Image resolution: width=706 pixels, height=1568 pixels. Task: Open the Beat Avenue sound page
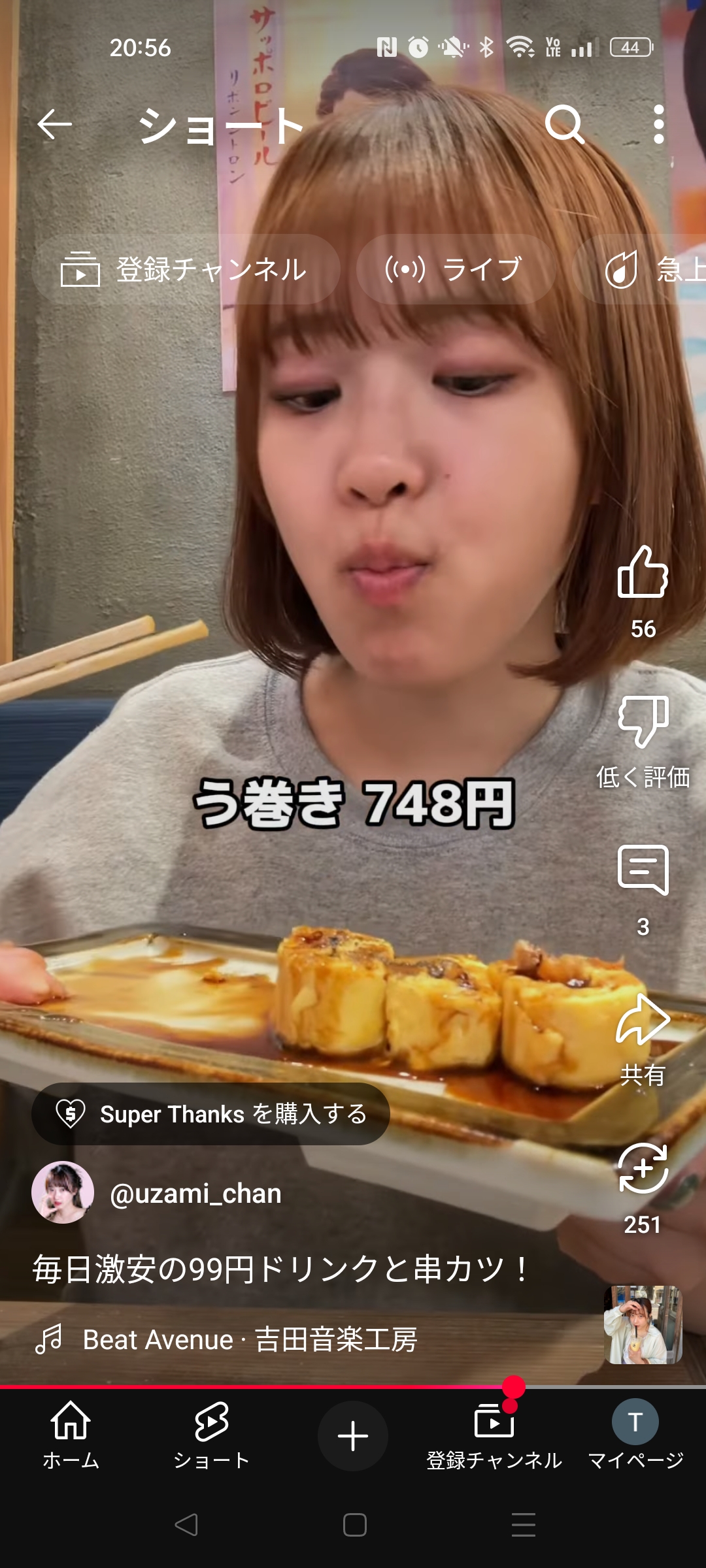[x=248, y=1339]
